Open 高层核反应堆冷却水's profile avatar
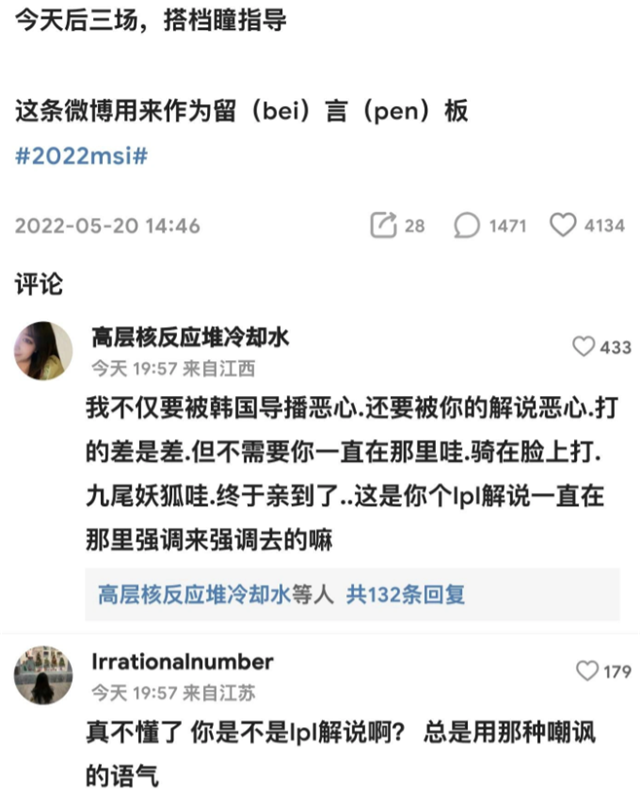The width and height of the screenshot is (640, 796). pyautogui.click(x=43, y=351)
